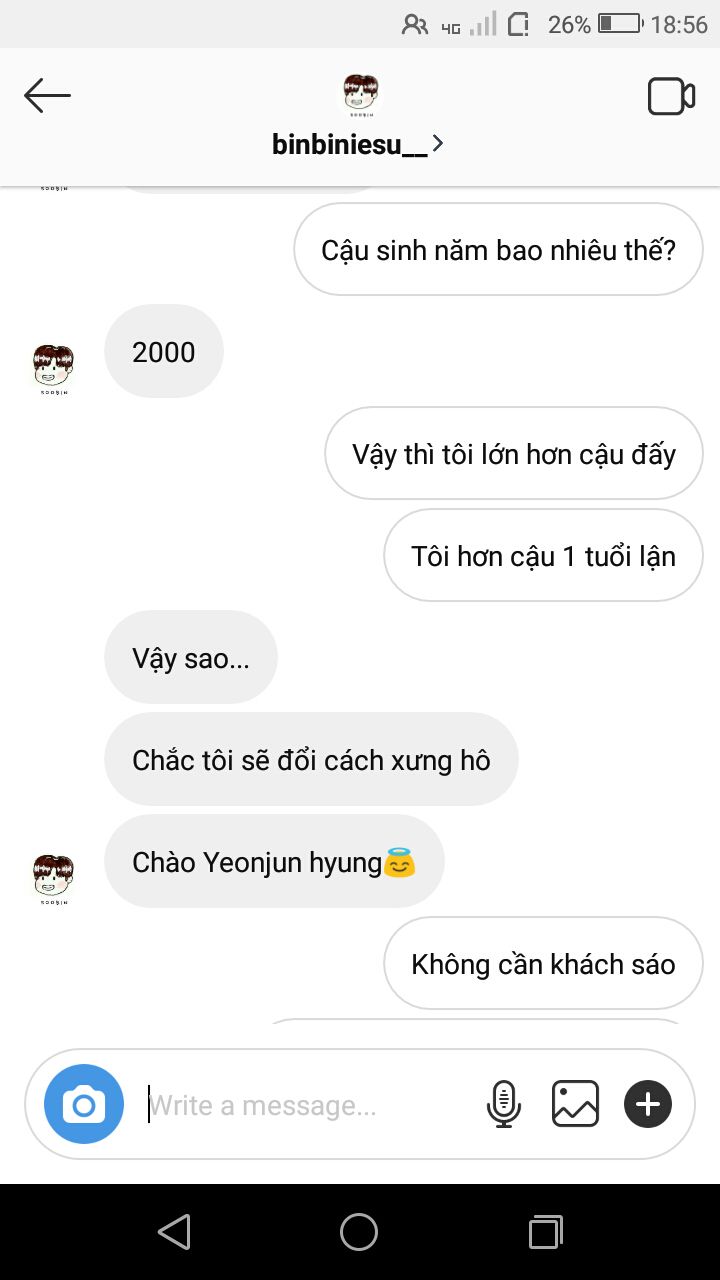Tap the system home button
Viewport: 720px width, 1280px height.
[359, 1232]
